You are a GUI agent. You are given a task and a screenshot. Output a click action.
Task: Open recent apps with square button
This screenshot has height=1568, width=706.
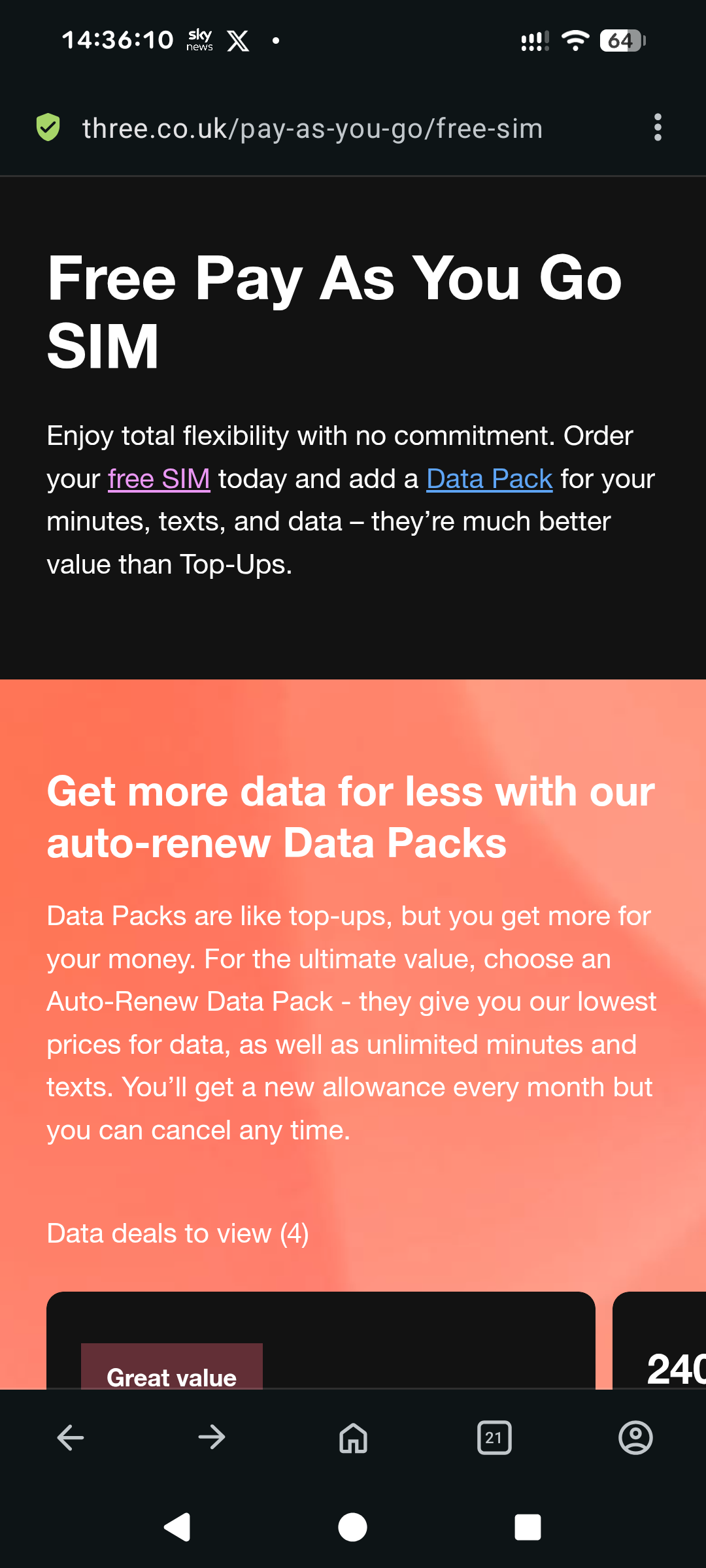click(528, 1527)
